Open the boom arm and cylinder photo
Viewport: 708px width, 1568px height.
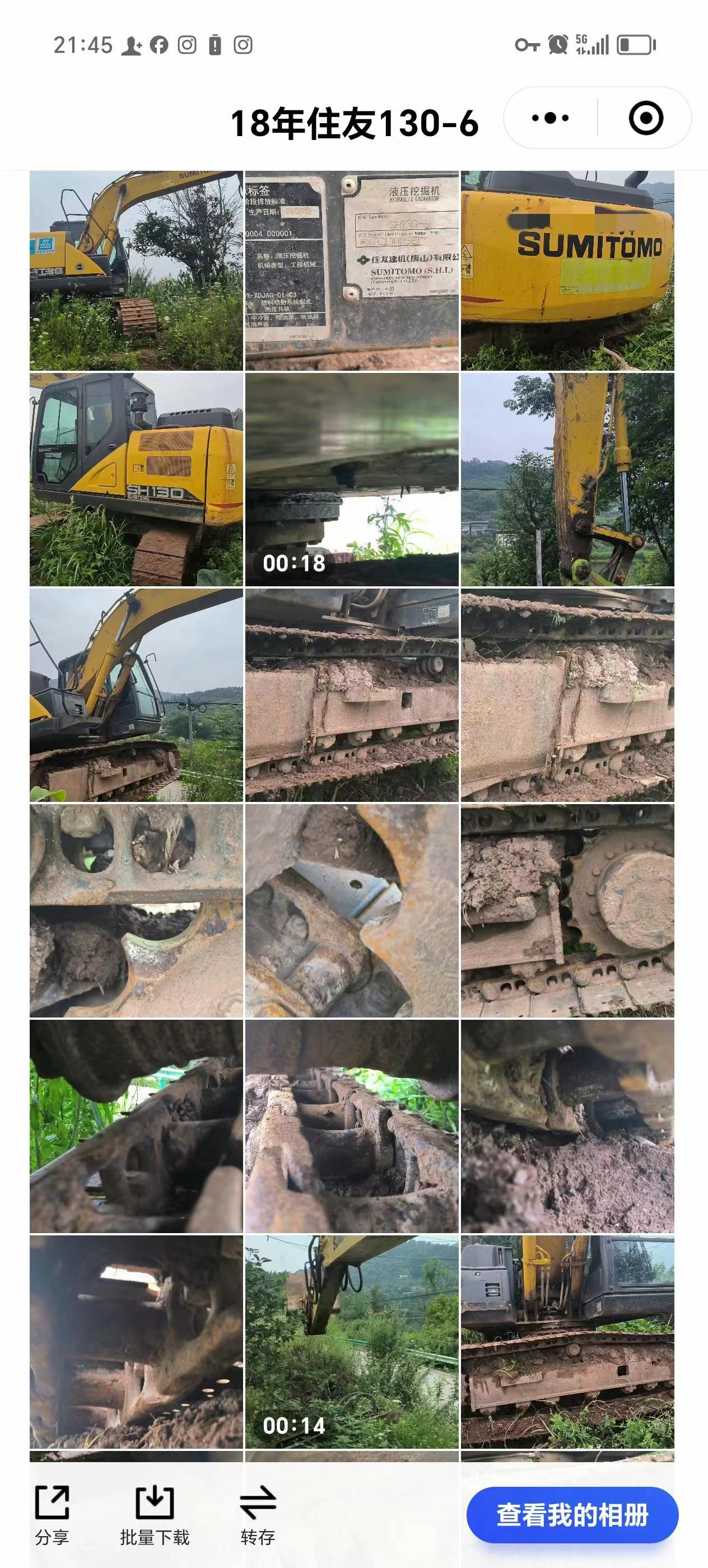click(567, 480)
